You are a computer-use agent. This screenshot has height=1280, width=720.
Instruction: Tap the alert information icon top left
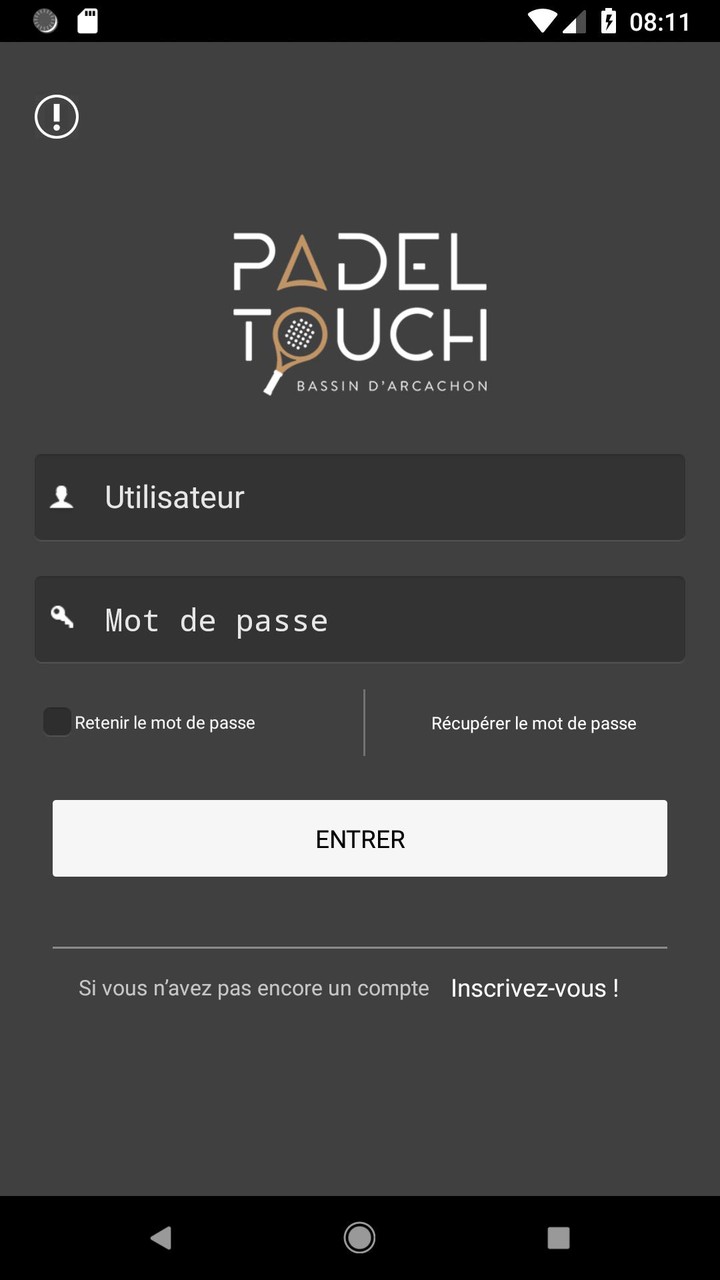click(56, 116)
